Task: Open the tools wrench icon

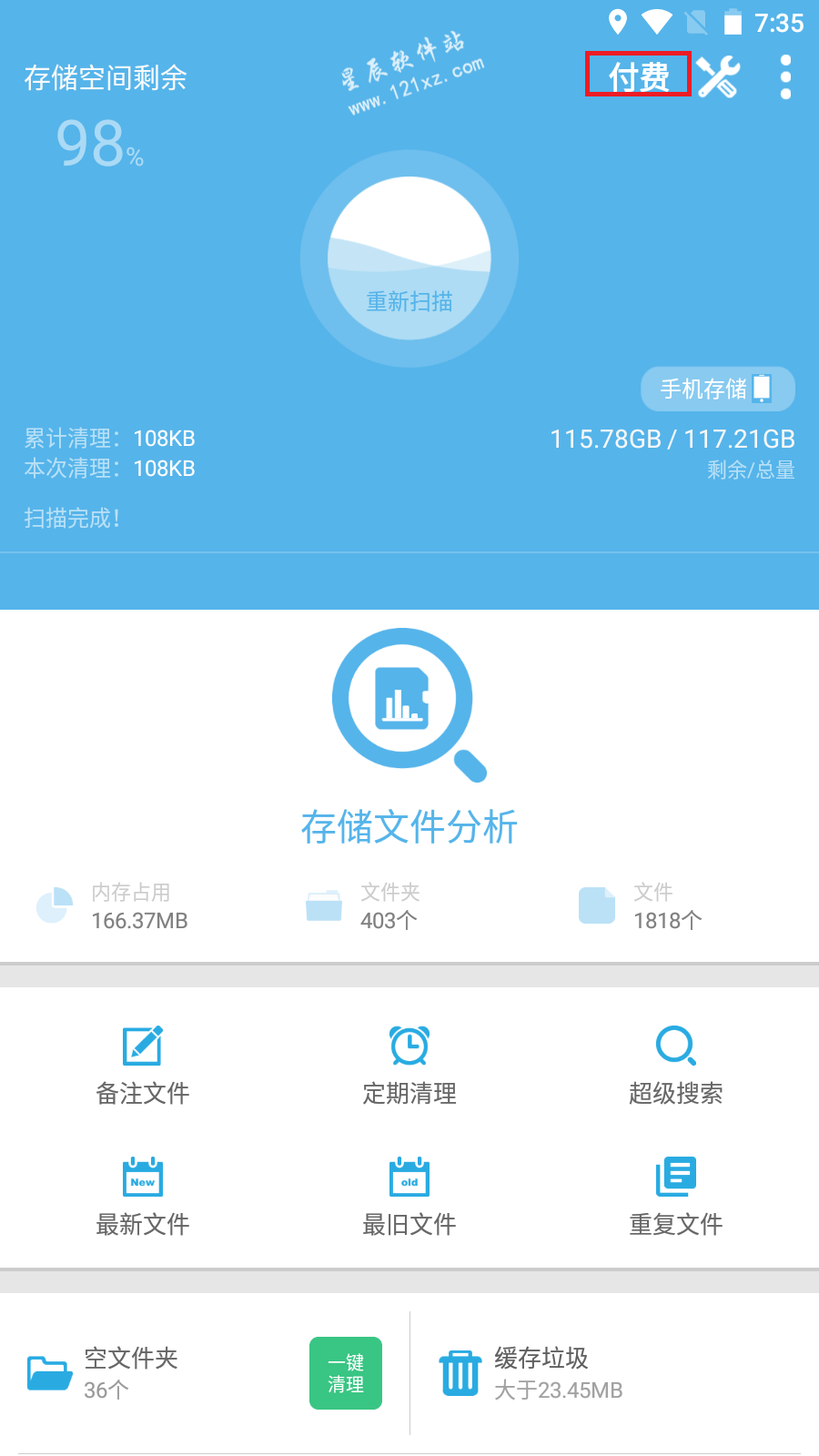Action: coord(718,76)
